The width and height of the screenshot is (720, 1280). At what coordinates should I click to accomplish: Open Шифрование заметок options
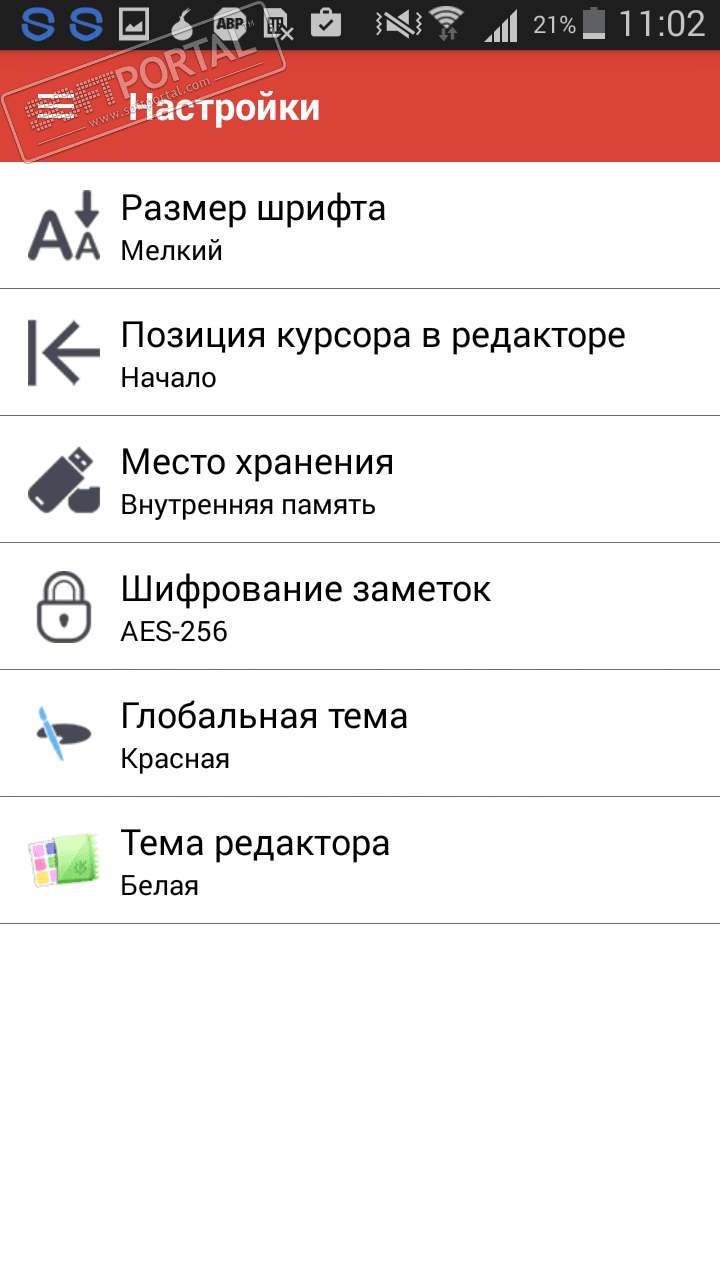360,607
